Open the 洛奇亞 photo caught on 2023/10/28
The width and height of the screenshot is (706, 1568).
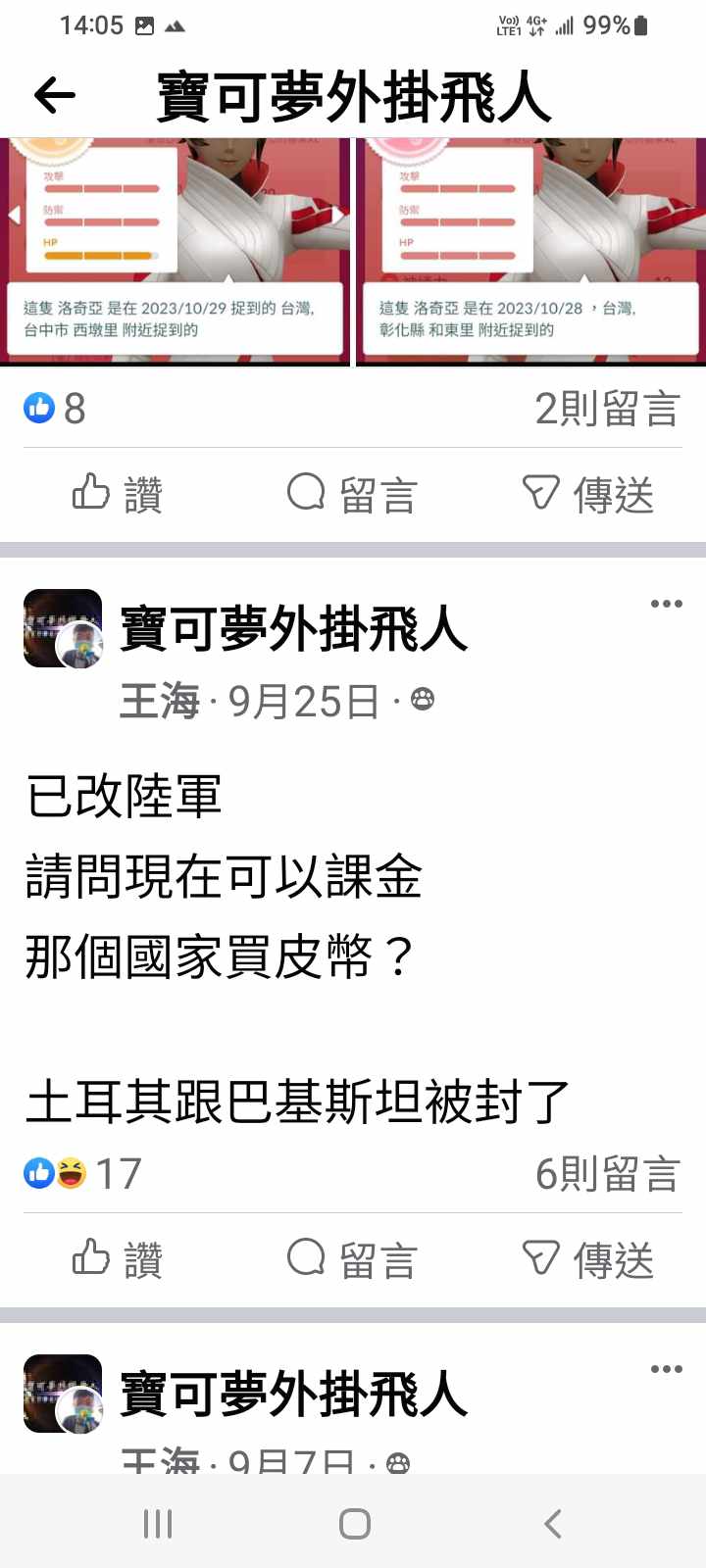530,250
